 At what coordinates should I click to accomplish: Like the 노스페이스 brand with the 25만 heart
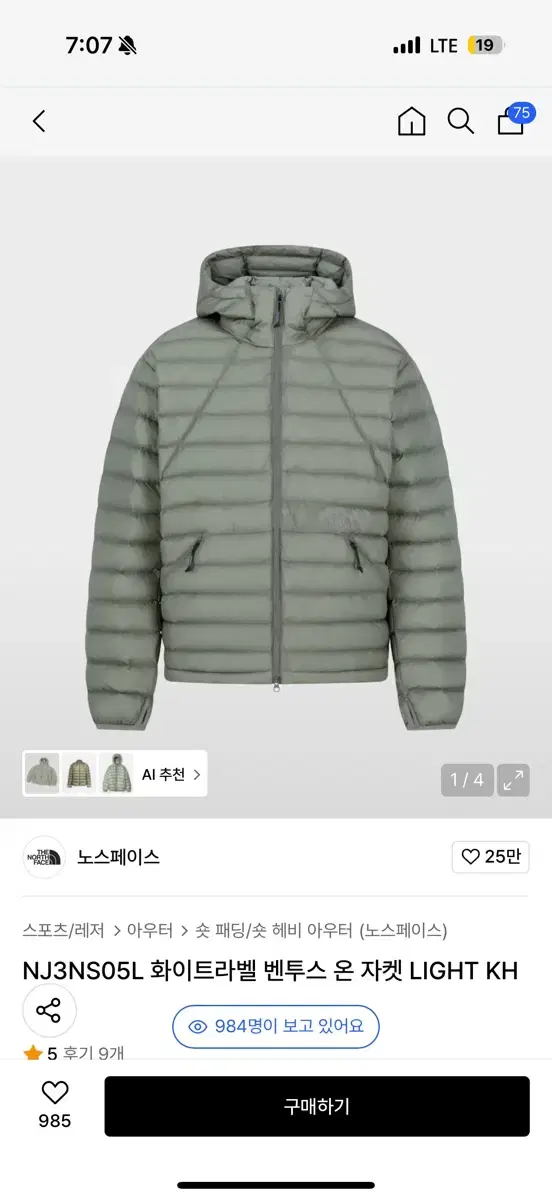pyautogui.click(x=490, y=857)
